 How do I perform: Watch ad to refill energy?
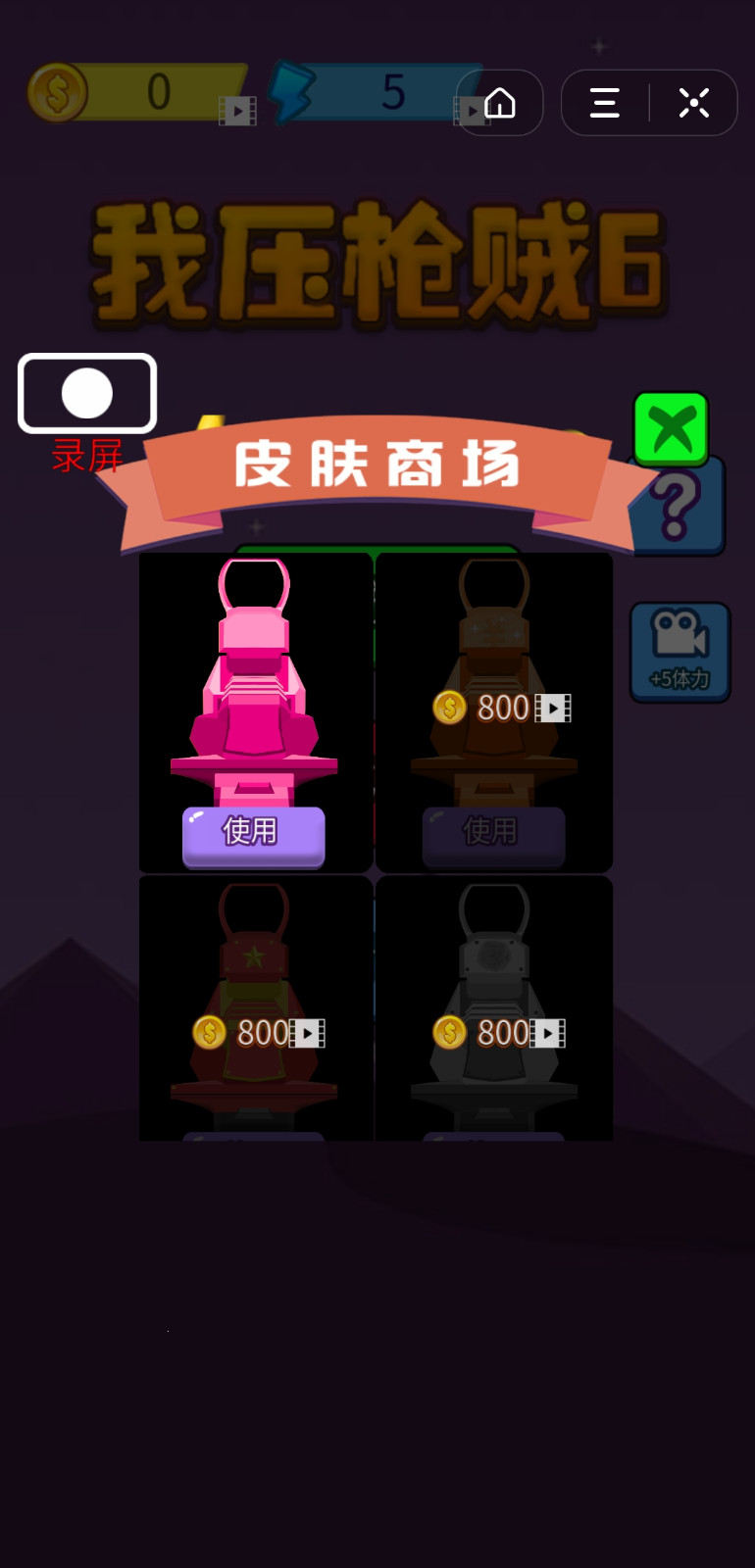470,111
